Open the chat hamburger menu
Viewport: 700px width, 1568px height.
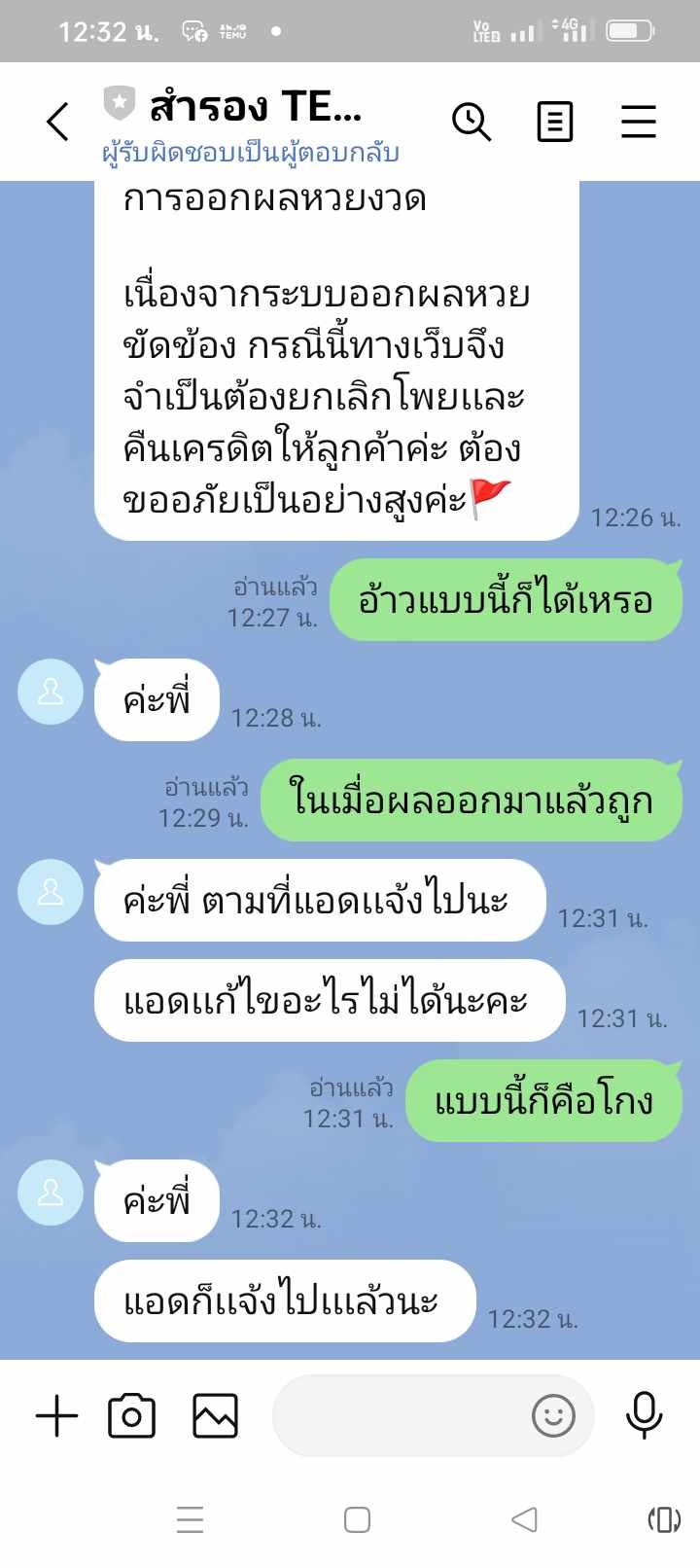tap(639, 123)
